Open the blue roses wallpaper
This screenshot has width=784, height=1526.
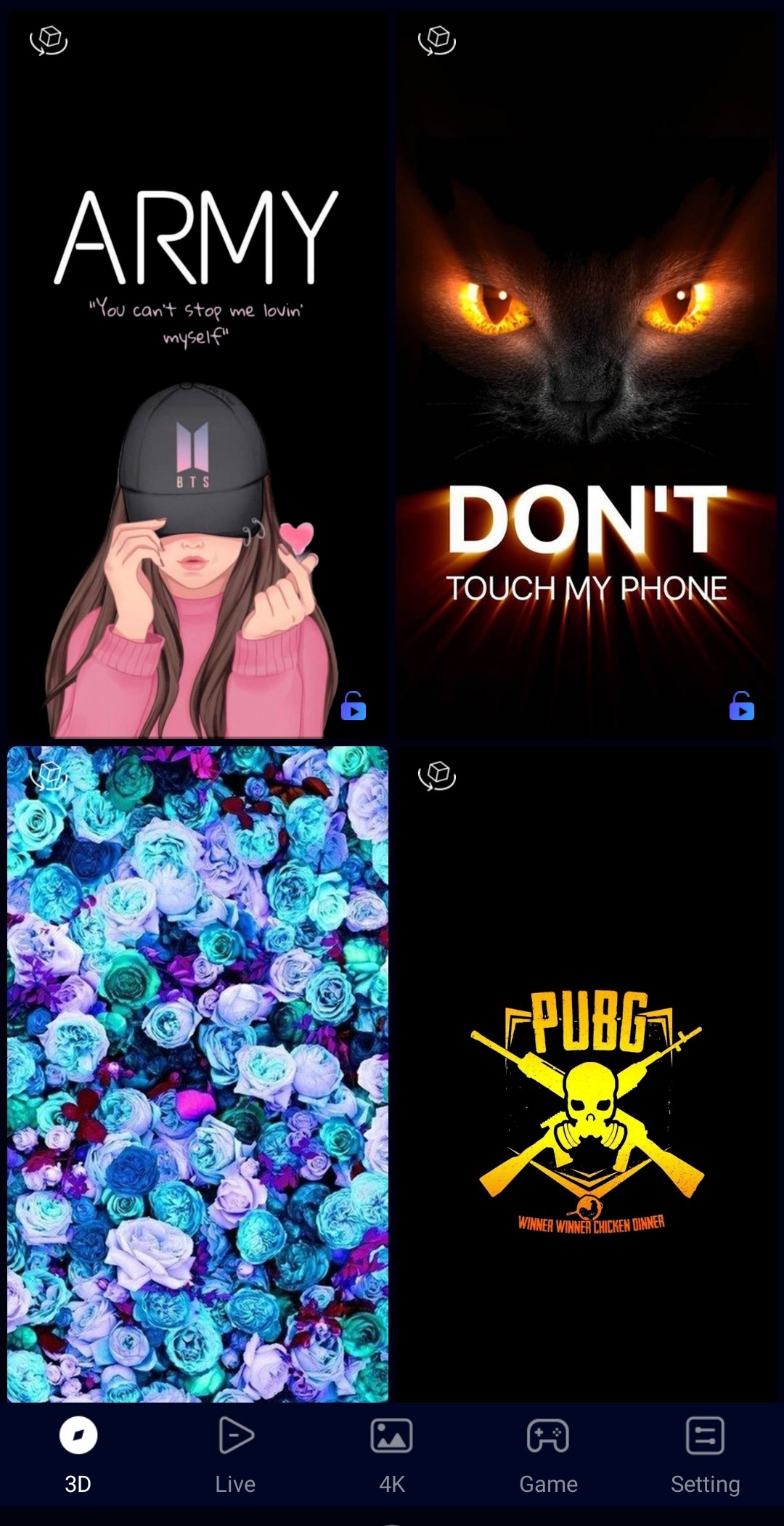197,1074
